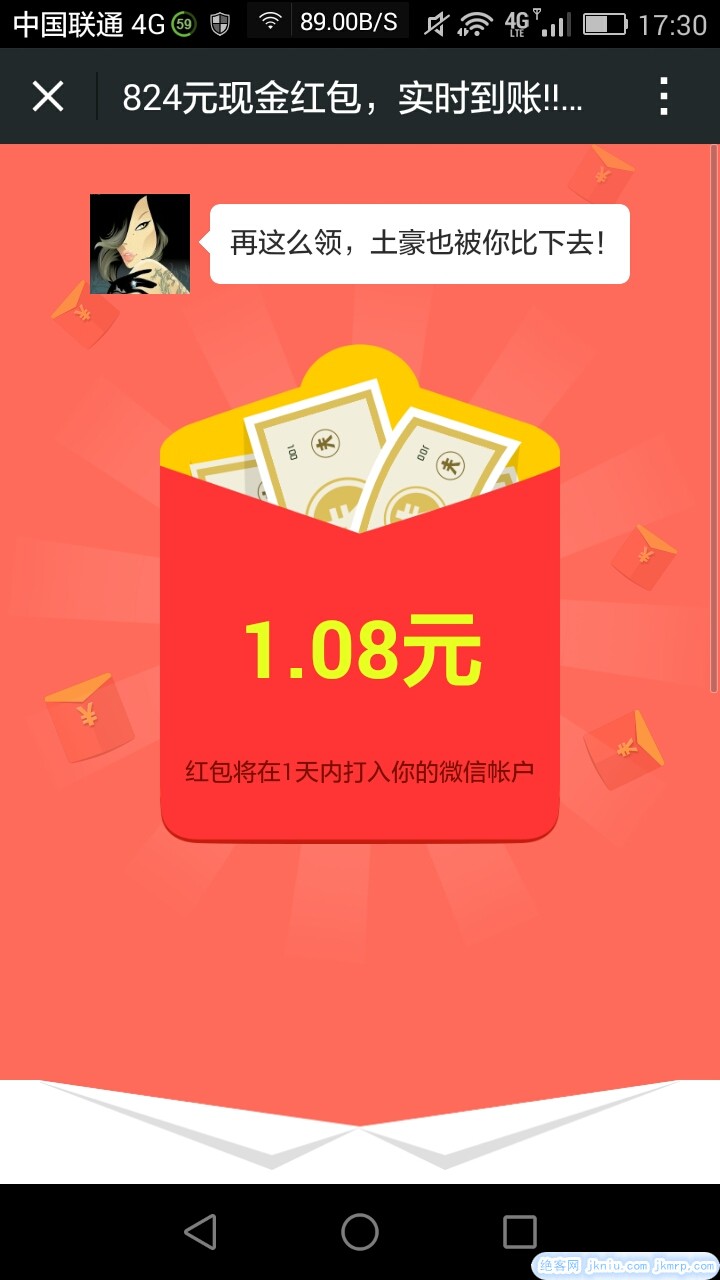Close the red packet web page
This screenshot has height=1280, width=720.
coord(48,97)
